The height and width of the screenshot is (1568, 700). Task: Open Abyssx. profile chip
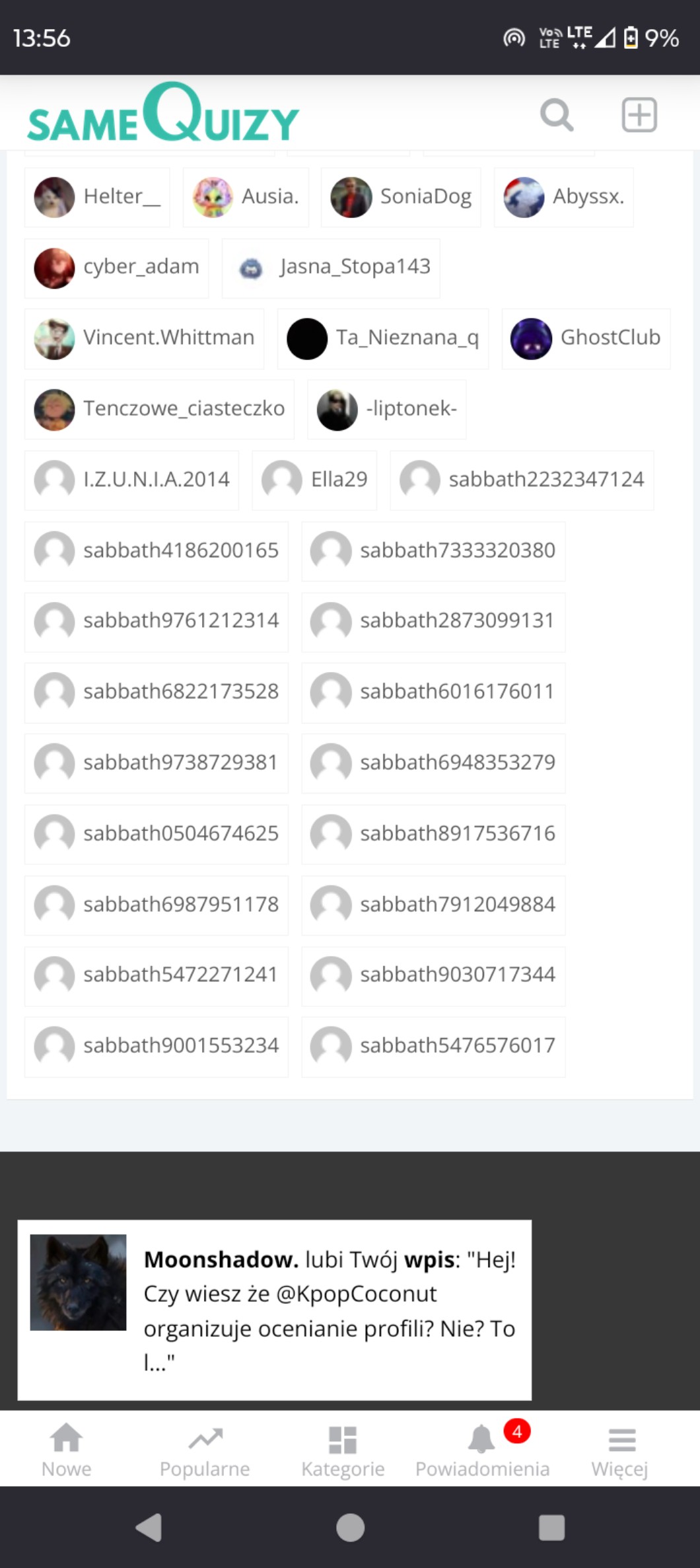[x=563, y=197]
